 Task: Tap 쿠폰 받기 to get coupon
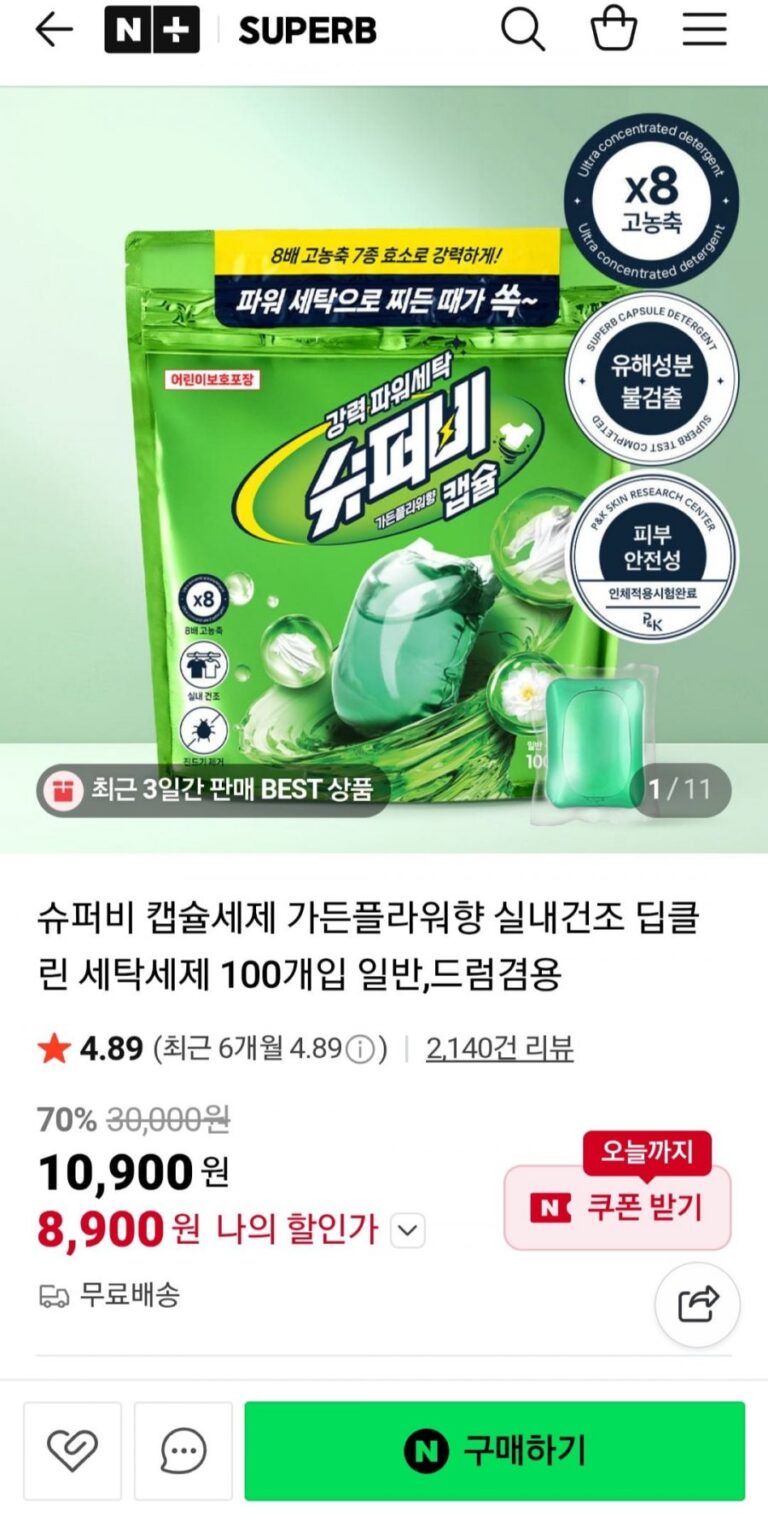coord(617,1208)
